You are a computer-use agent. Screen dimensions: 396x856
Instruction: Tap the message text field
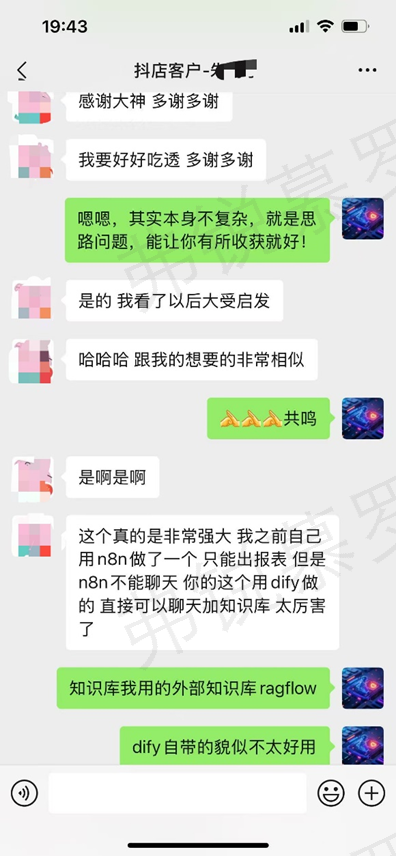tap(178, 793)
